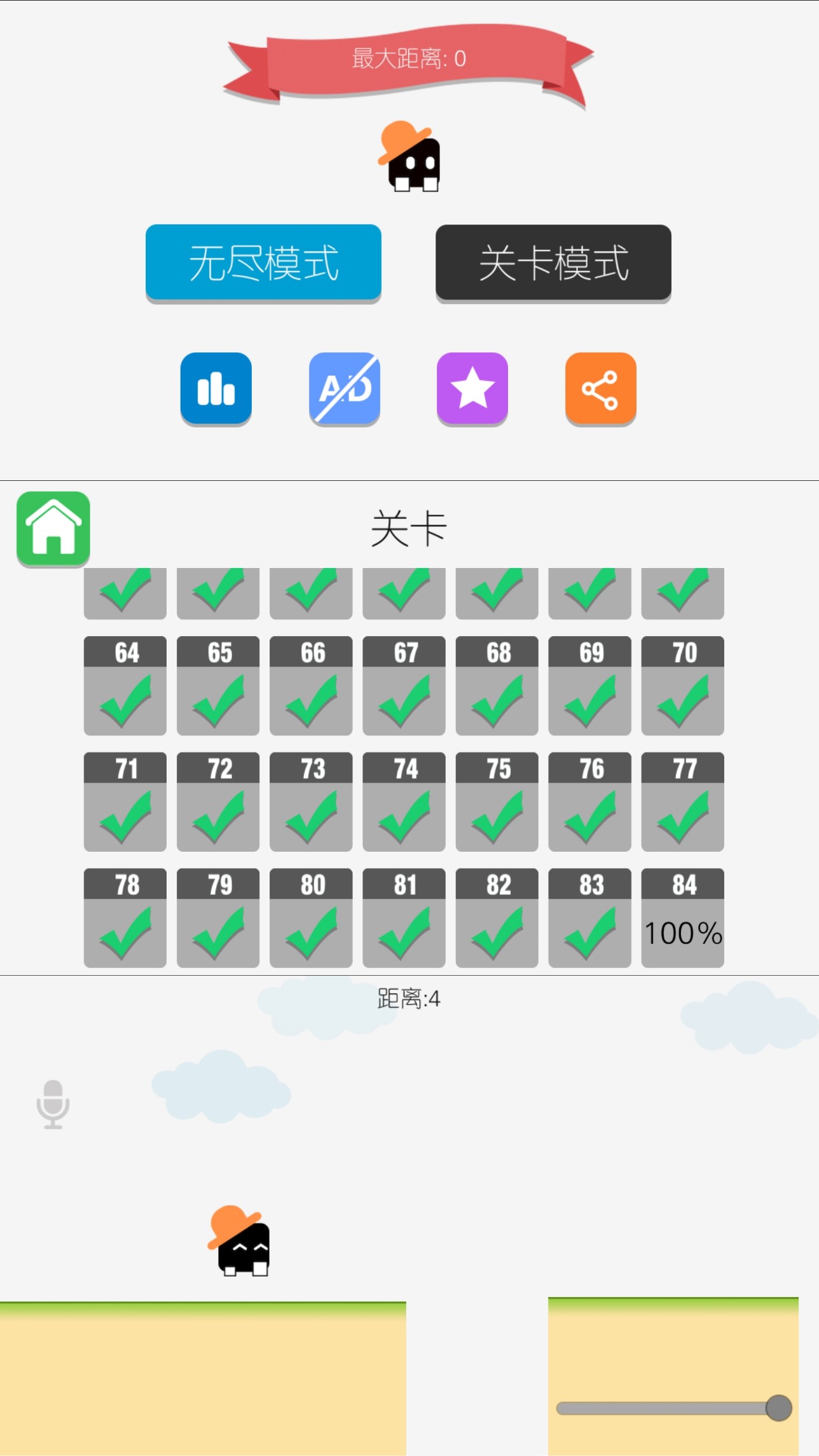819x1456 pixels.
Task: Return home with the green house icon
Action: pos(53,529)
